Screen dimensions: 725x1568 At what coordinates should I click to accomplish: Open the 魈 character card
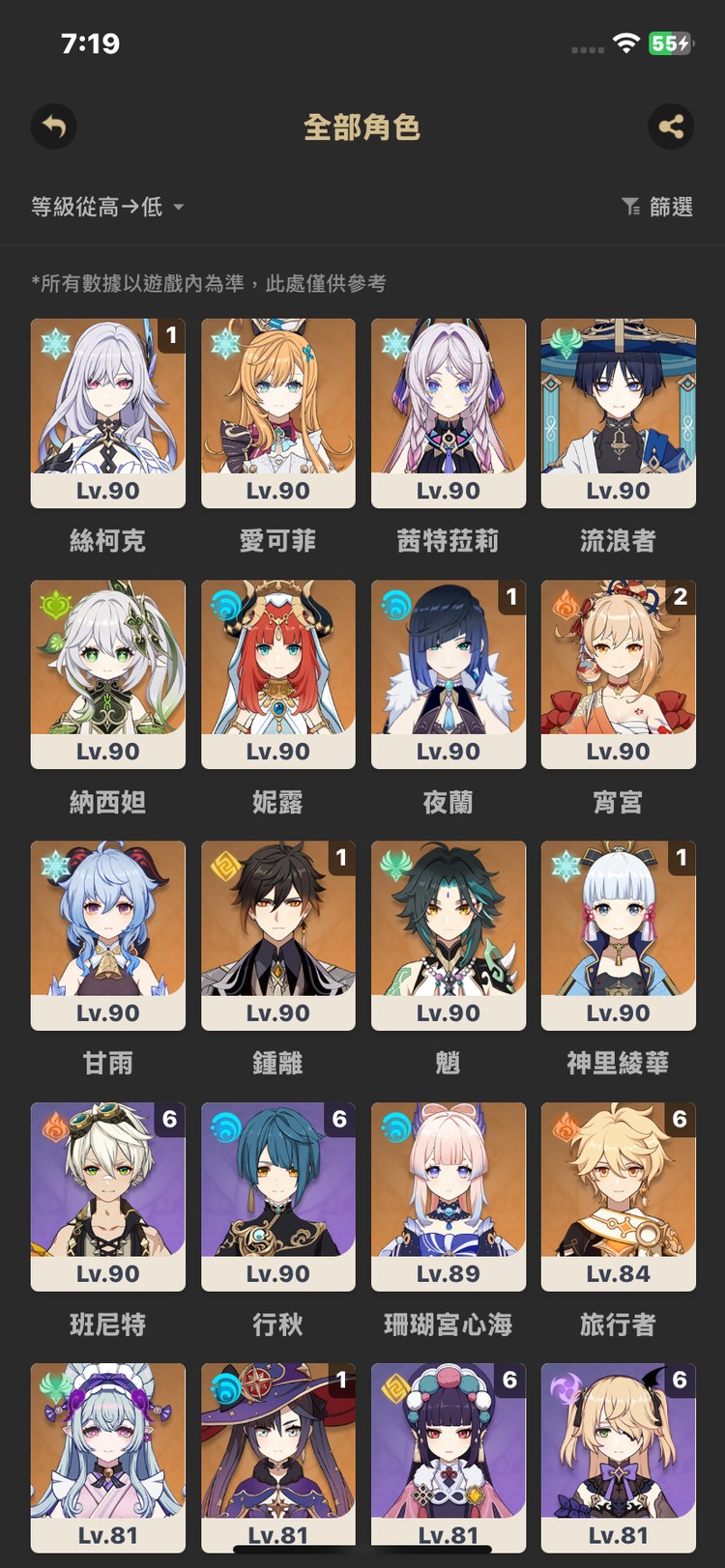(449, 935)
